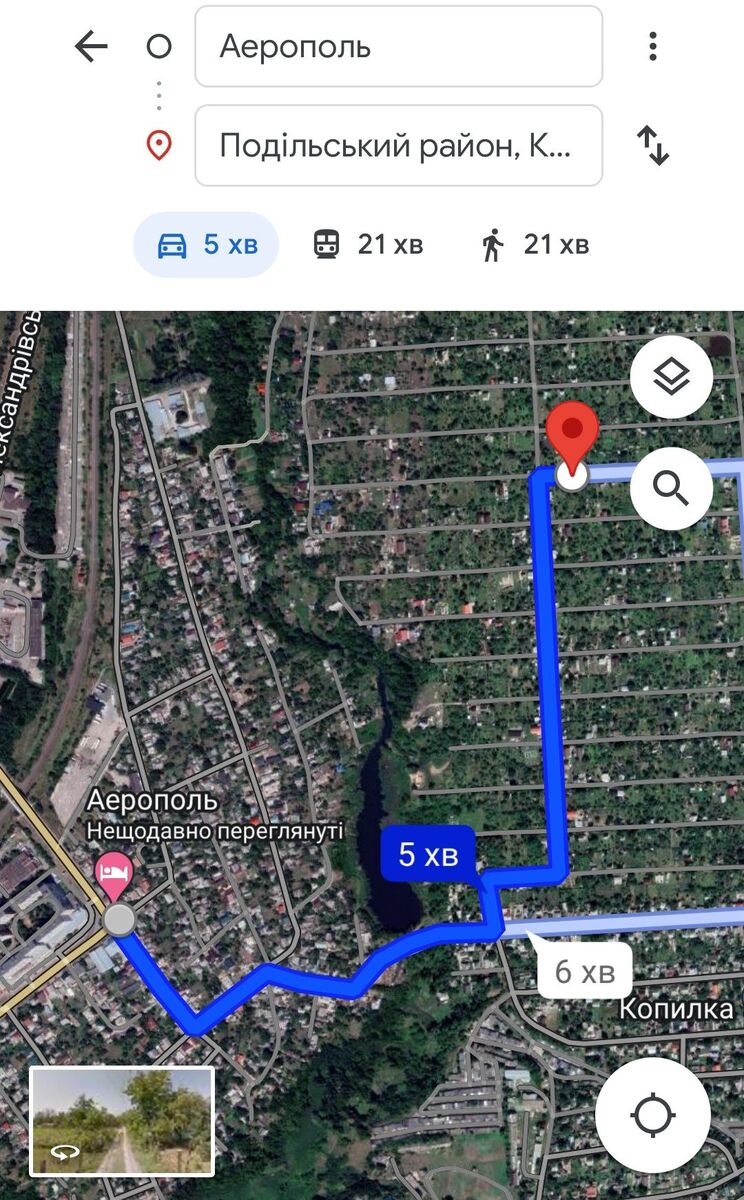Edit the starting point field Аерополь
This screenshot has width=744, height=1200.
pyautogui.click(x=398, y=47)
